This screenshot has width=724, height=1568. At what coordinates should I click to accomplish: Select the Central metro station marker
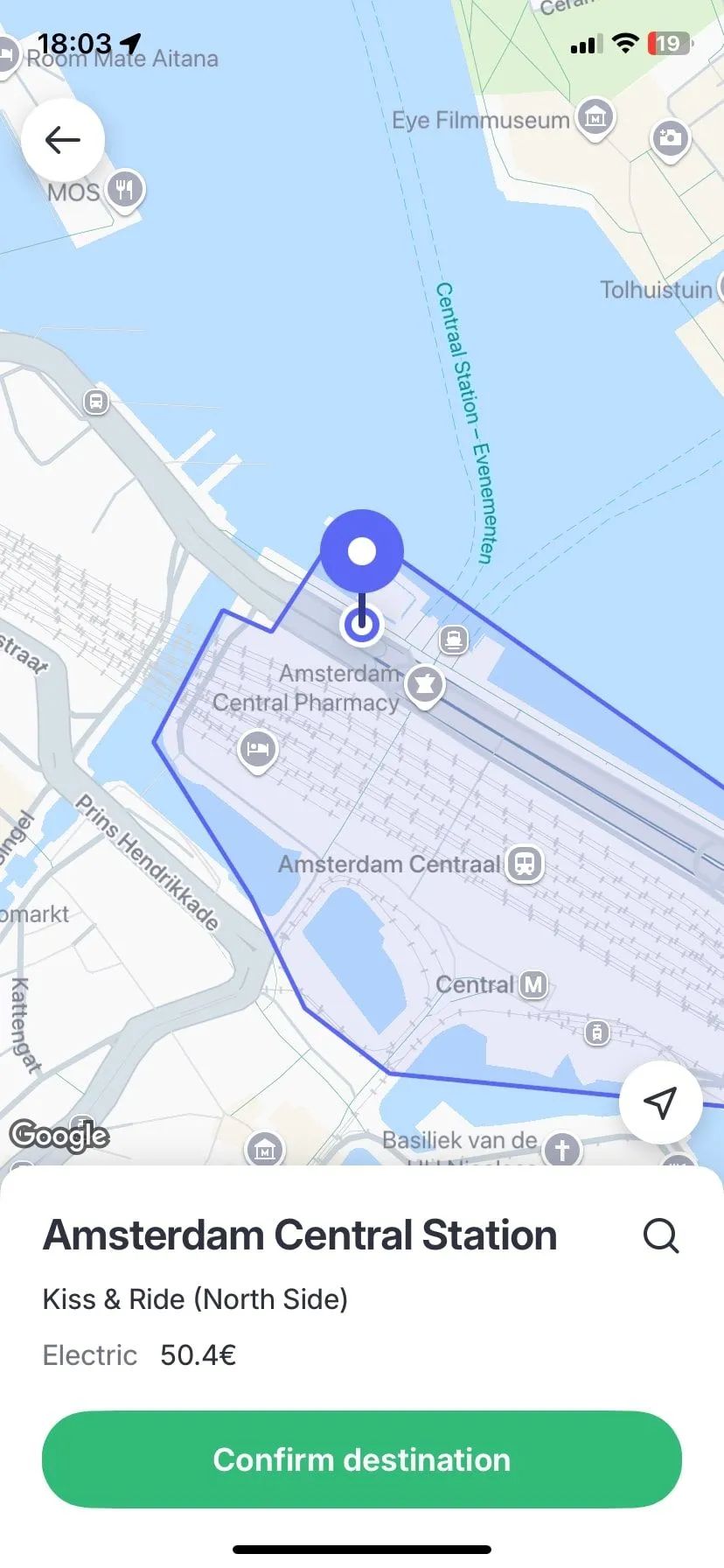click(x=533, y=985)
